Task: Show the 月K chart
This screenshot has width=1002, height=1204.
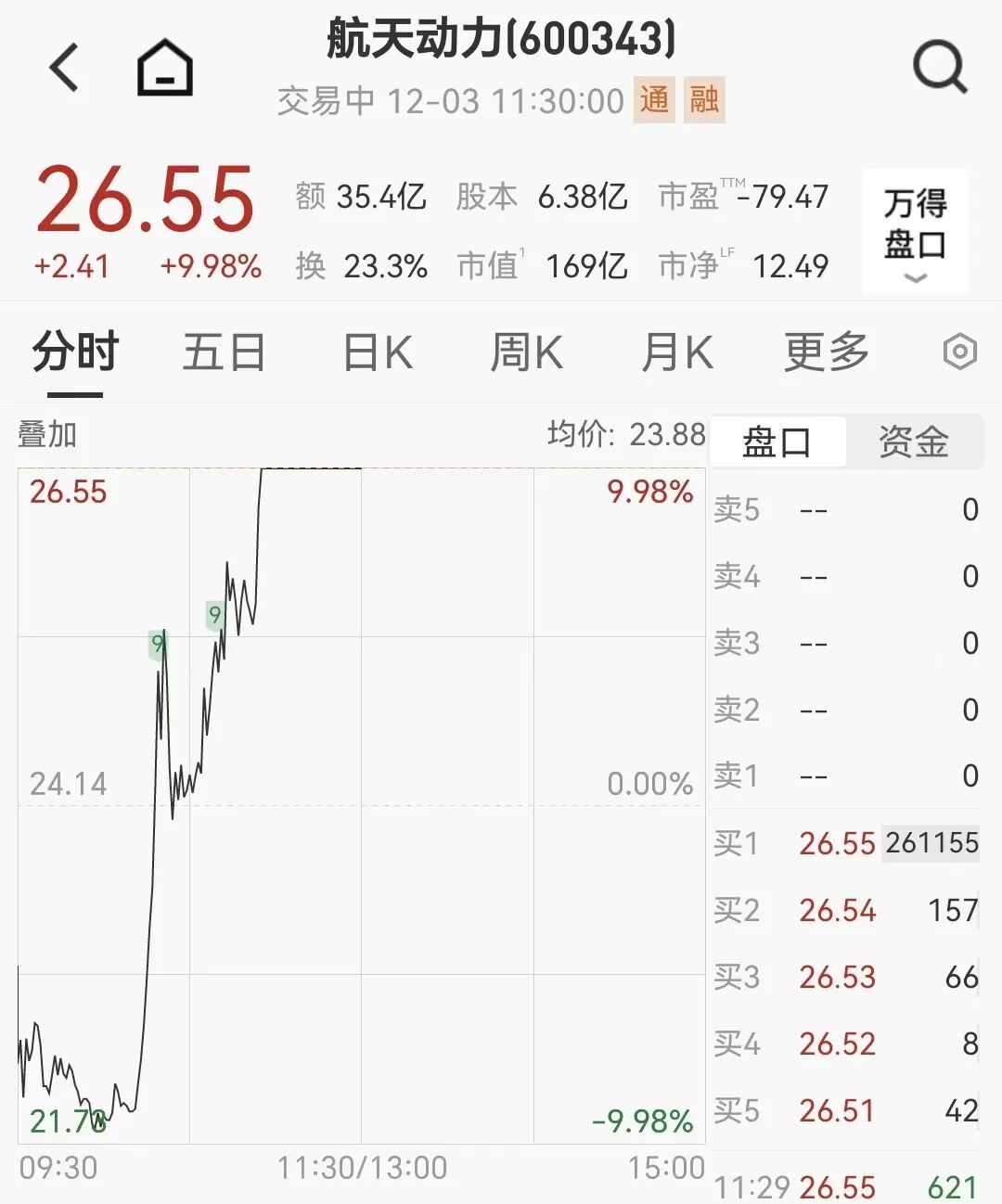Action: tap(677, 353)
